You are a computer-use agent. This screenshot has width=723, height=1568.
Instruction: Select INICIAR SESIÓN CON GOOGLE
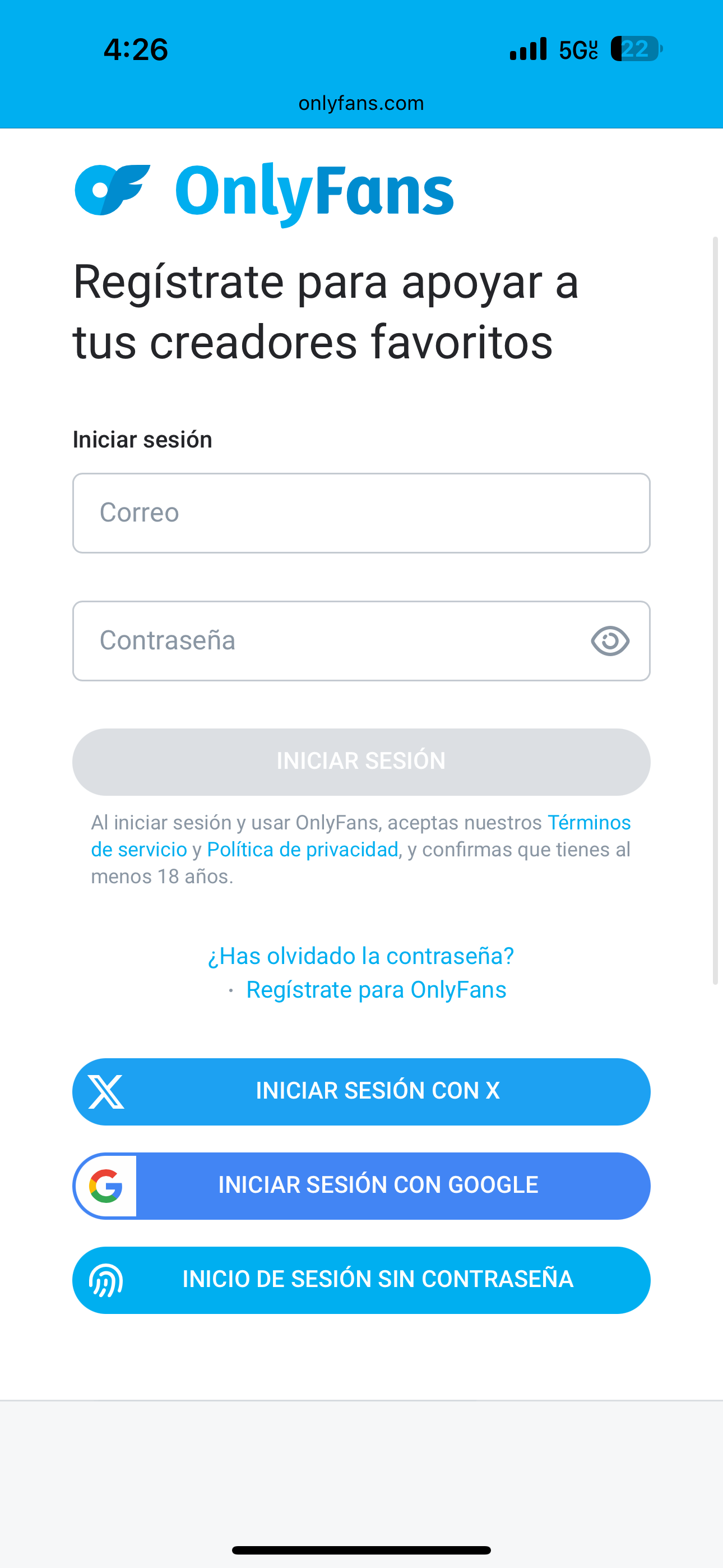(x=361, y=1185)
